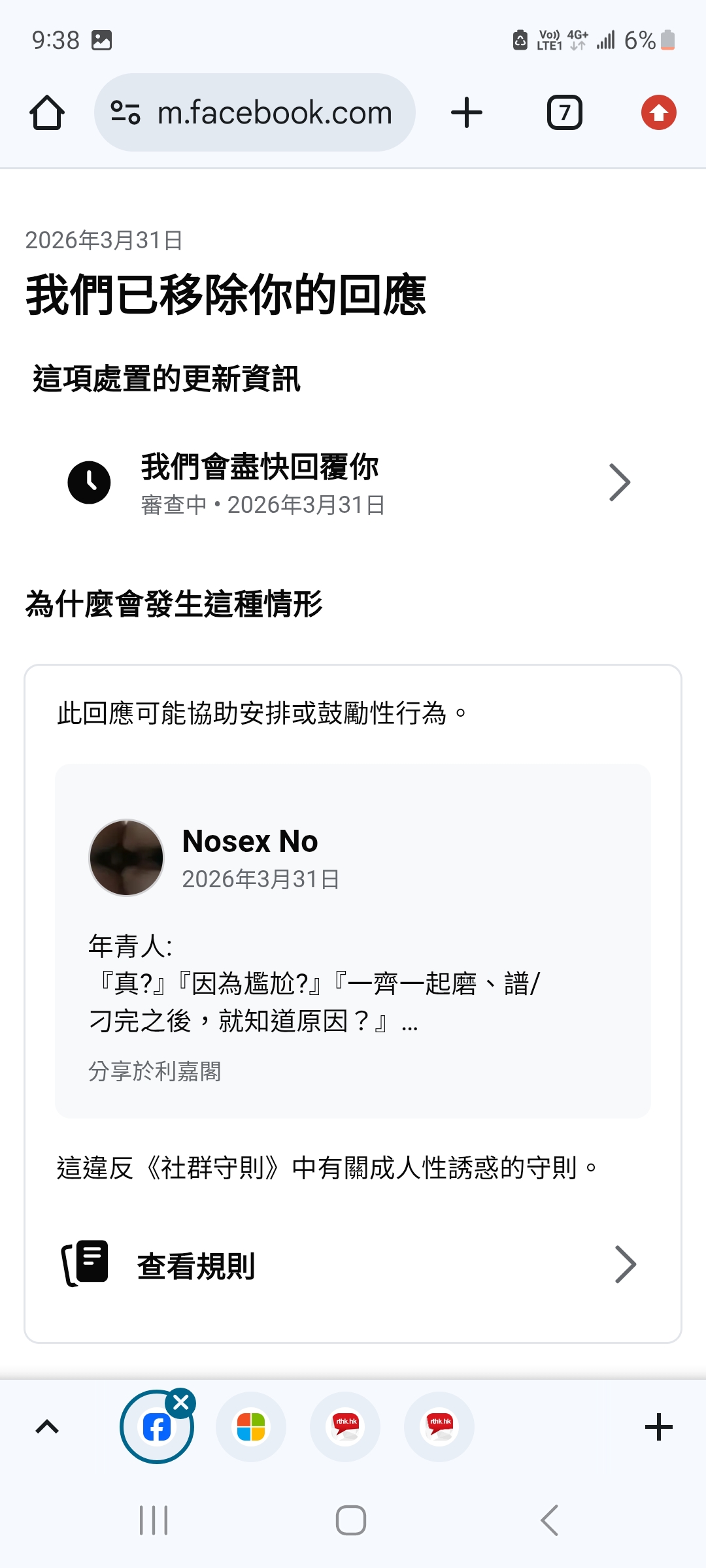Switch to the Microsoft tab in the tab strip
Viewport: 706px width, 1568px height.
251,1427
